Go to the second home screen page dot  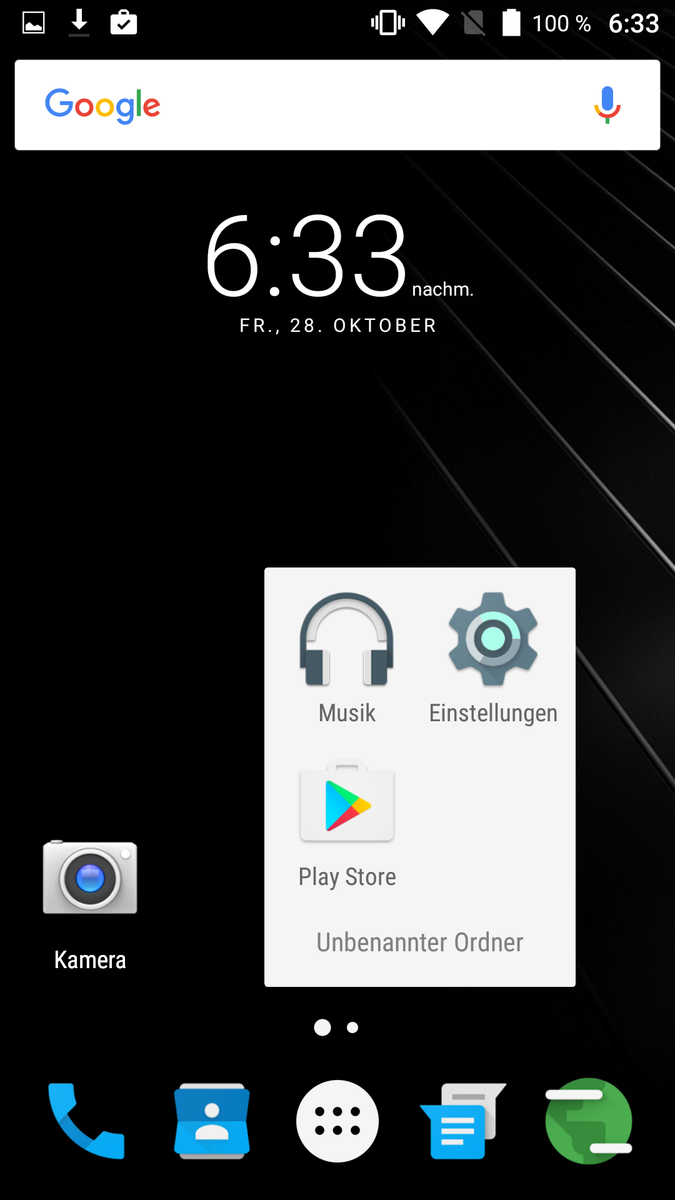click(x=352, y=1027)
